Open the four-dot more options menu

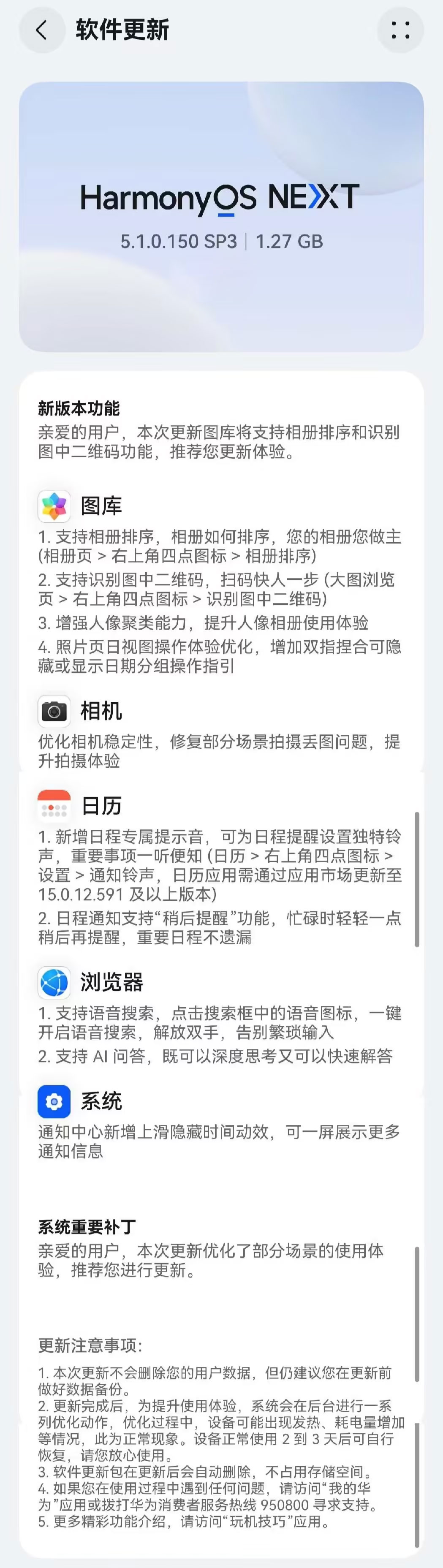pos(400,30)
